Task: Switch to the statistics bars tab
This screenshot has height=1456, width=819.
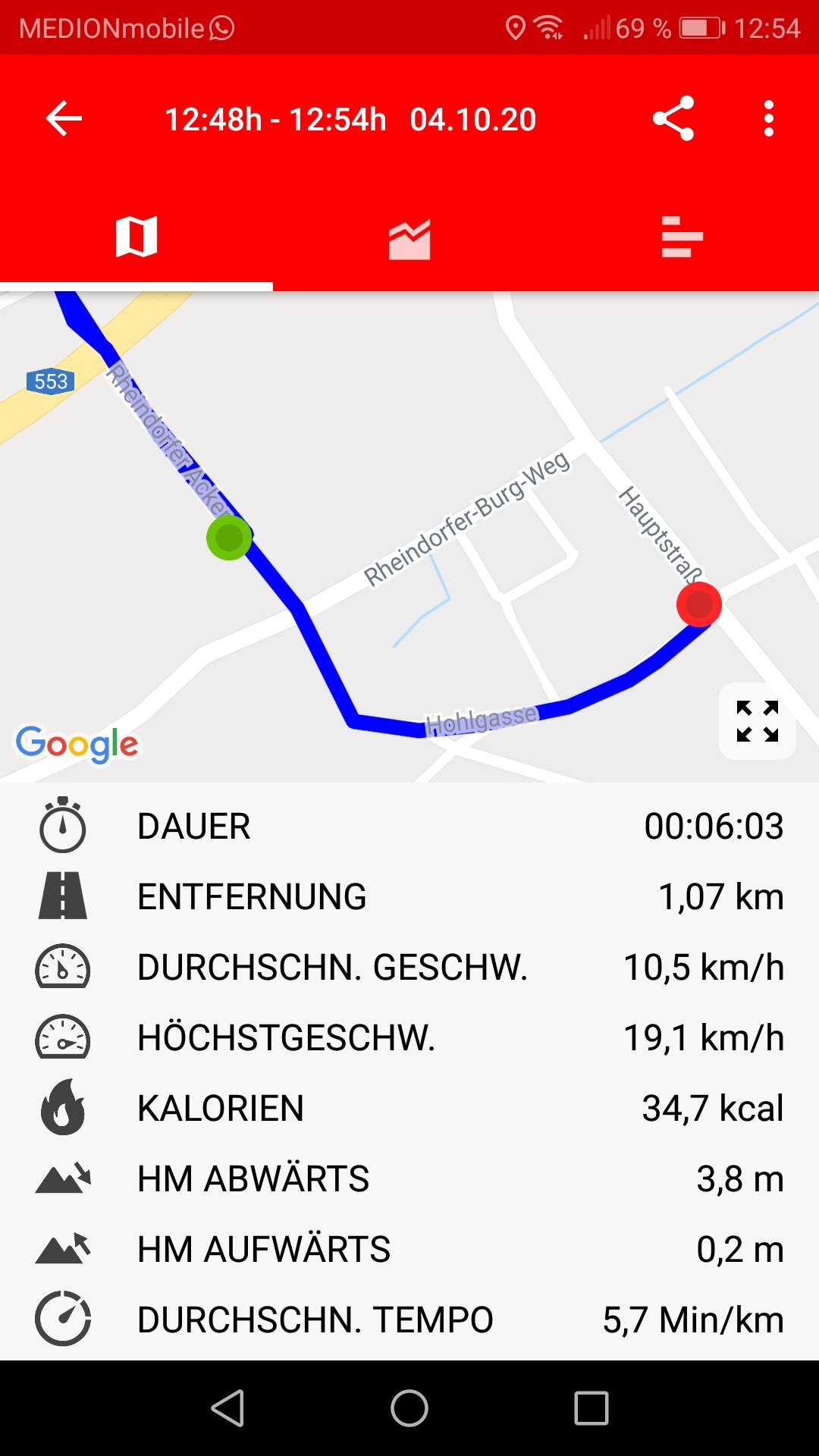Action: tap(682, 237)
